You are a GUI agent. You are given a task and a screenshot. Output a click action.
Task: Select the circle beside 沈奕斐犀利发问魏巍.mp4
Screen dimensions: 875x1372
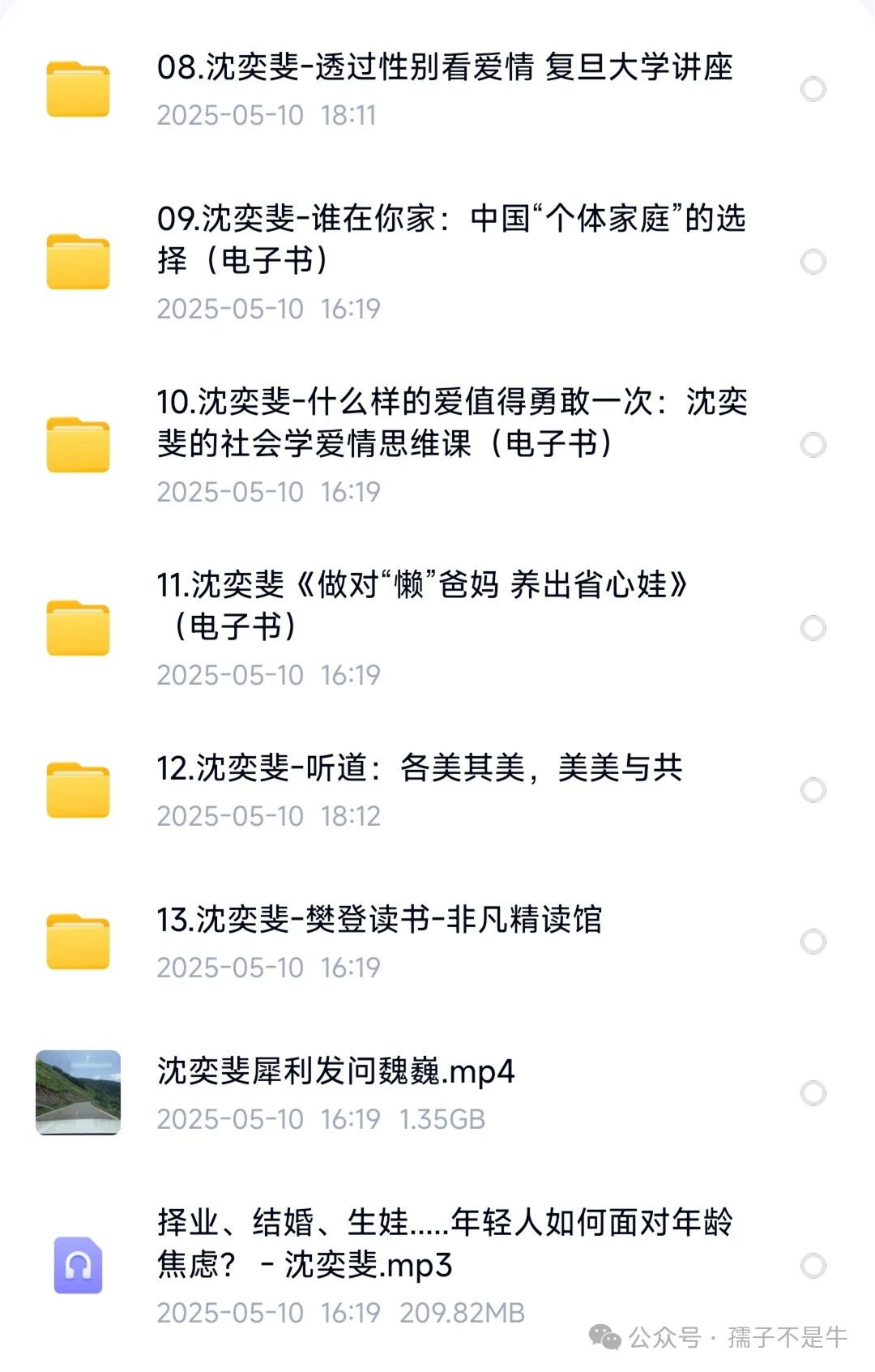[x=813, y=1092]
